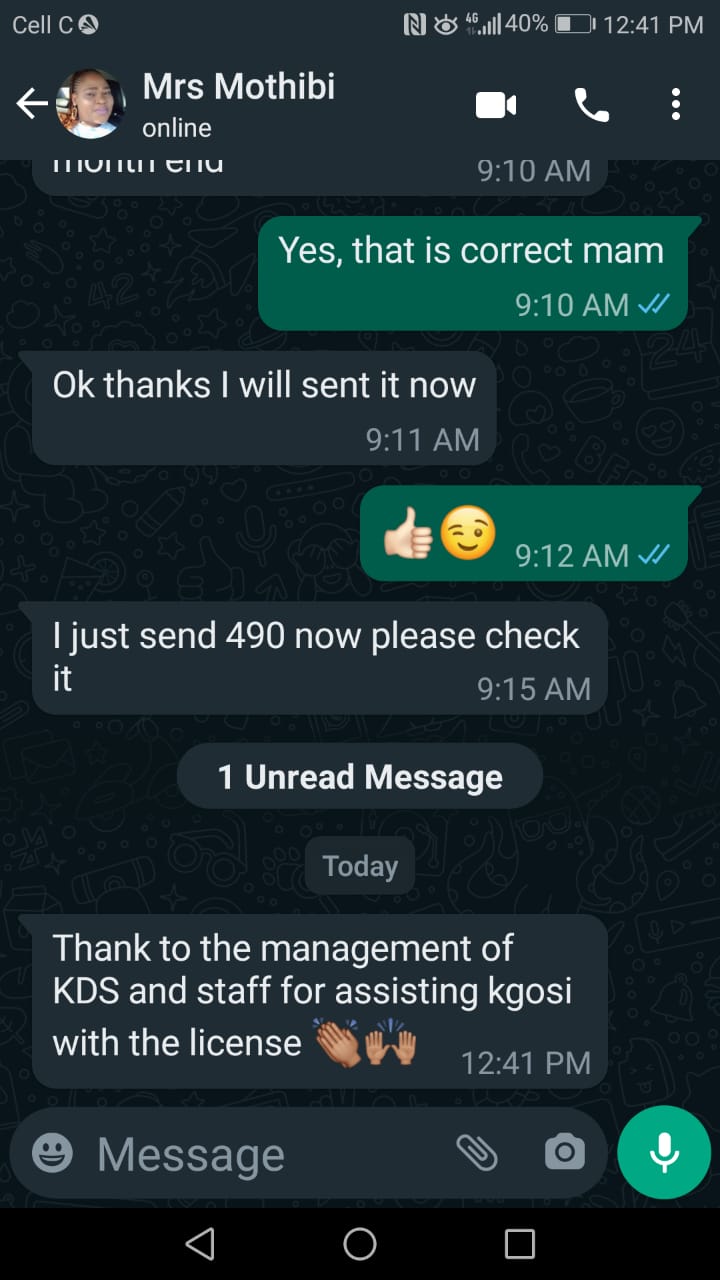Screen dimensions: 720x1280
Task: Open the camera from the chat
Action: (564, 1153)
